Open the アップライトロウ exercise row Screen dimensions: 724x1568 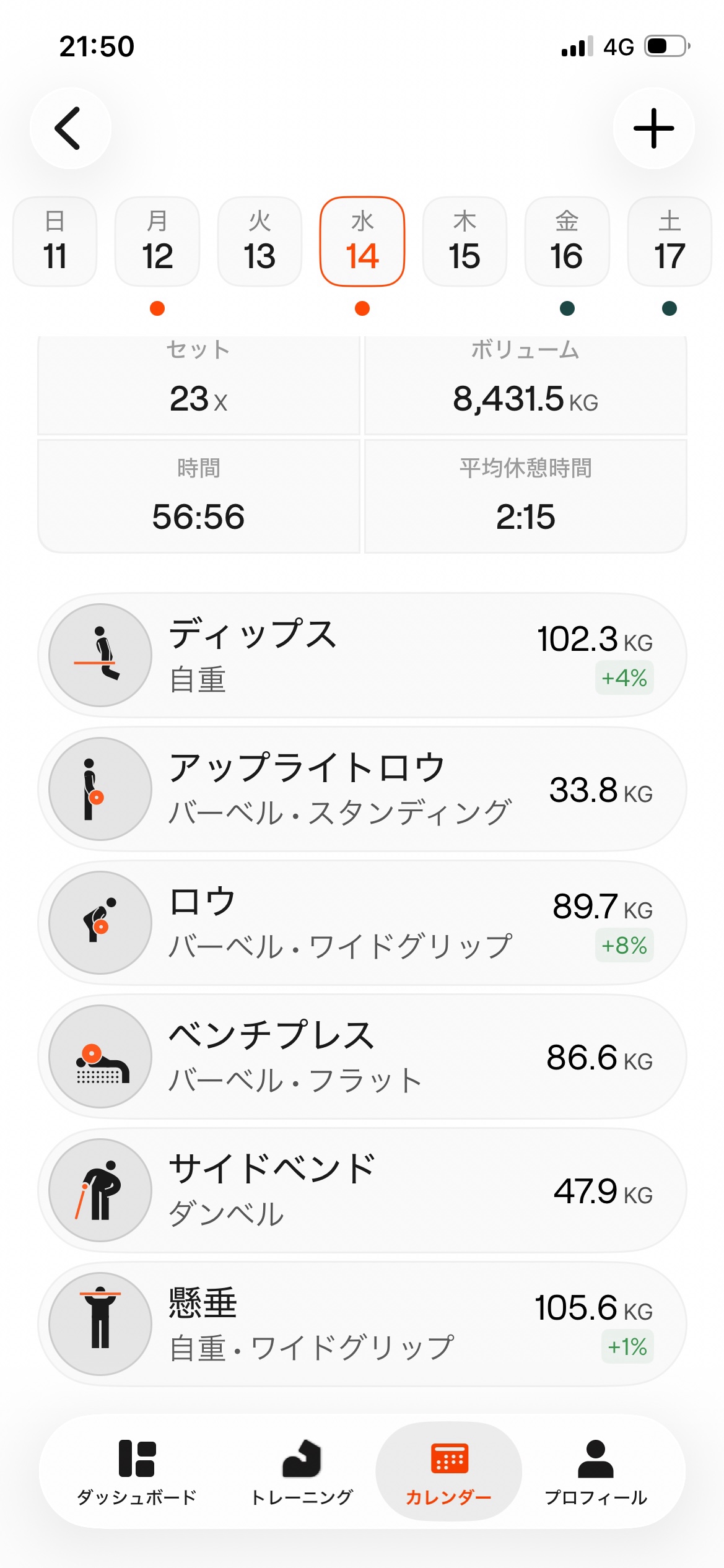[362, 789]
